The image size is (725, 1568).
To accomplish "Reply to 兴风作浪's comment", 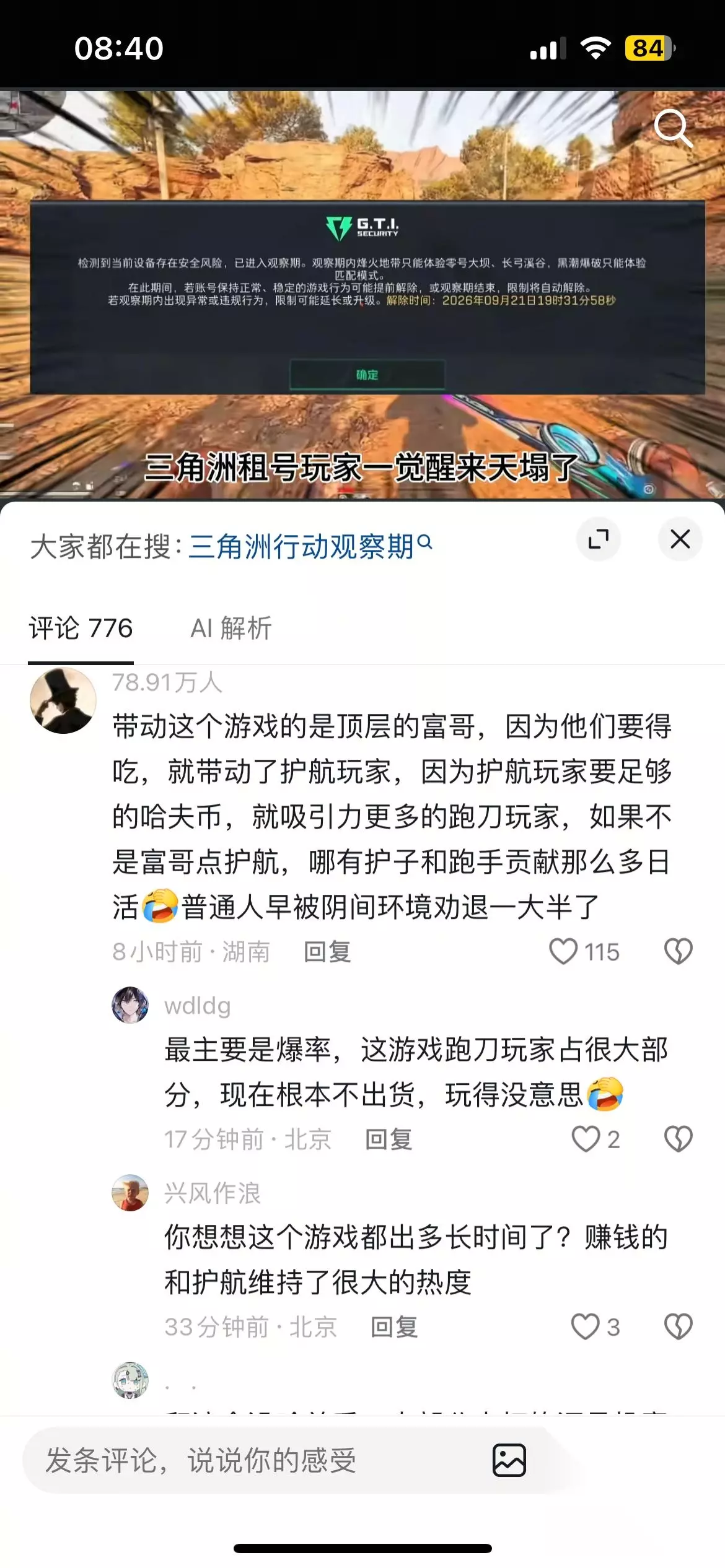I will (x=395, y=1327).
